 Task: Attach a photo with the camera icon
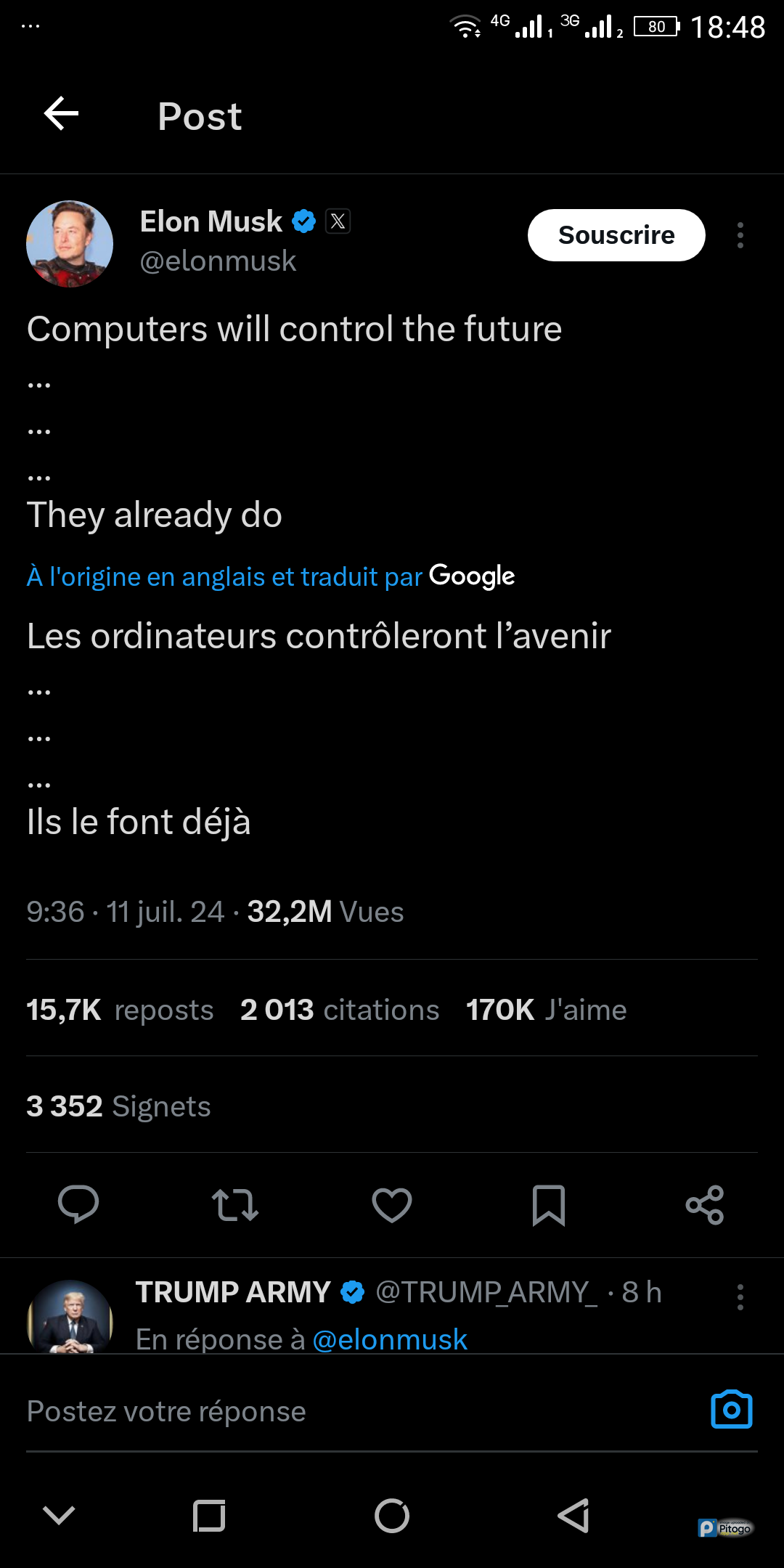point(731,1410)
